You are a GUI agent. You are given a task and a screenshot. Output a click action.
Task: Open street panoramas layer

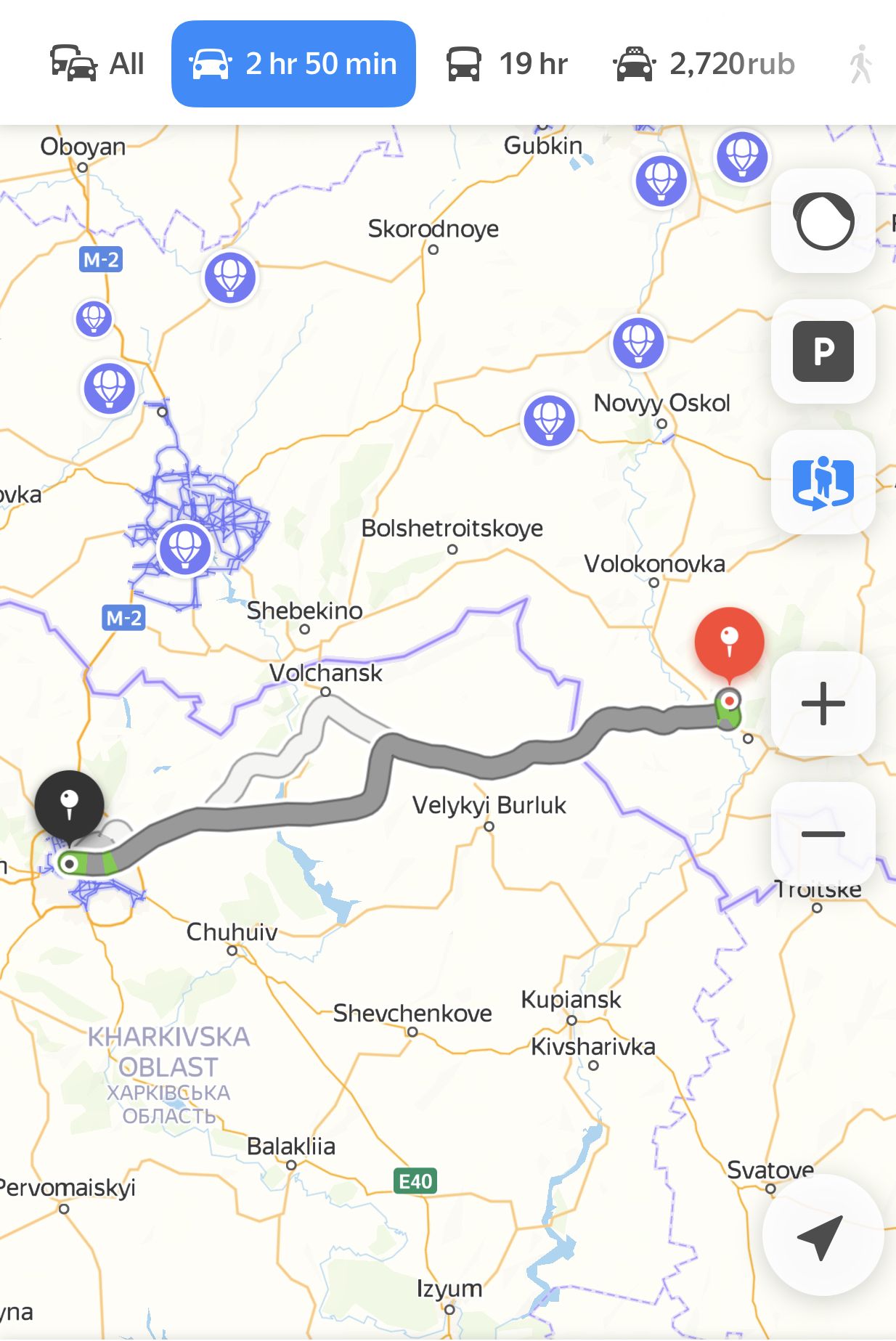tap(823, 482)
